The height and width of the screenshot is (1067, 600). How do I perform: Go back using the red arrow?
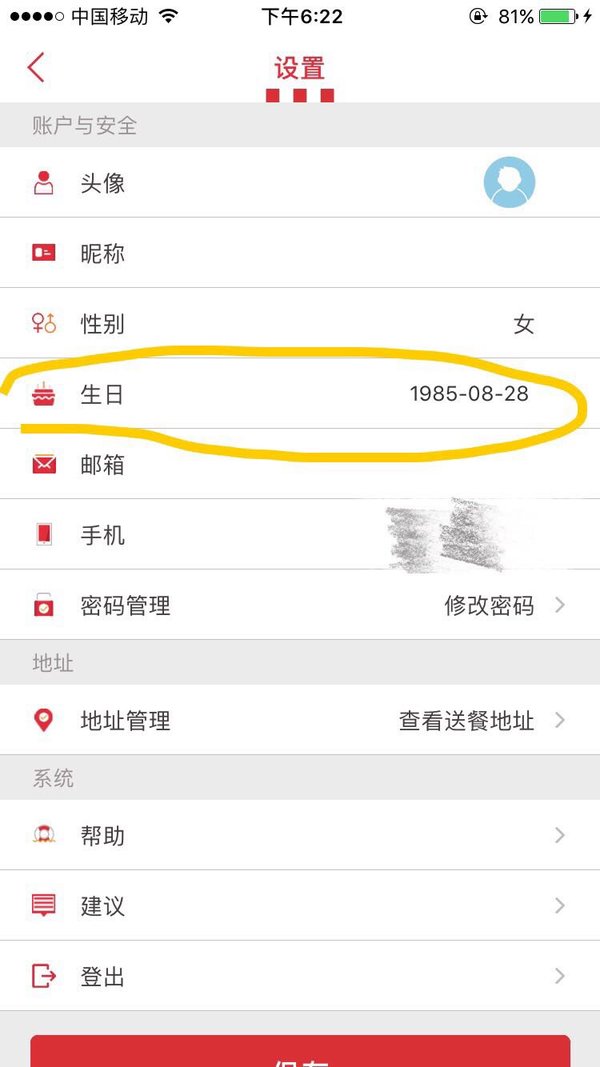tap(36, 67)
